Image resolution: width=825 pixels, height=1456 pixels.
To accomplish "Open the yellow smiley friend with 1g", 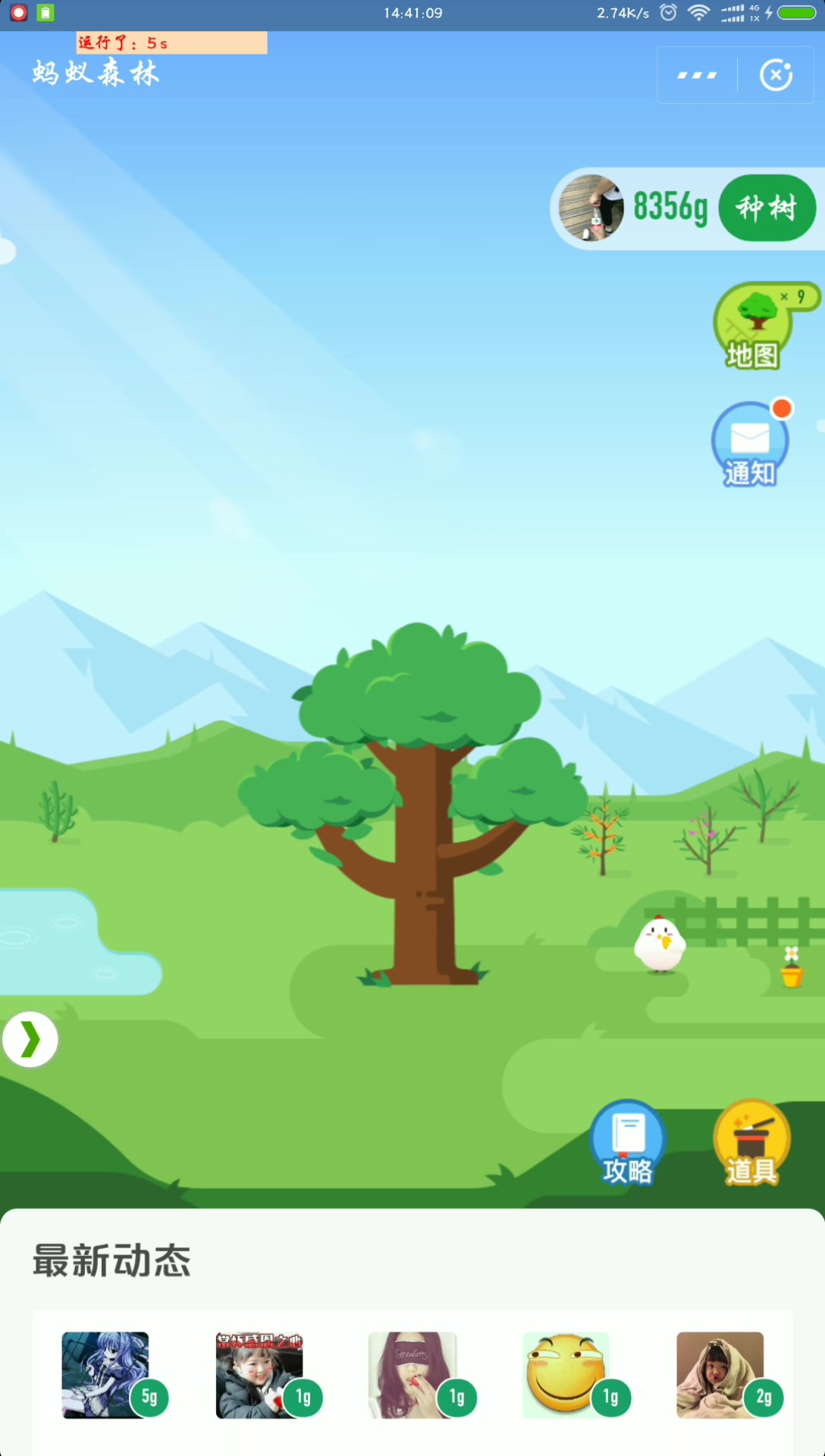I will point(566,1374).
